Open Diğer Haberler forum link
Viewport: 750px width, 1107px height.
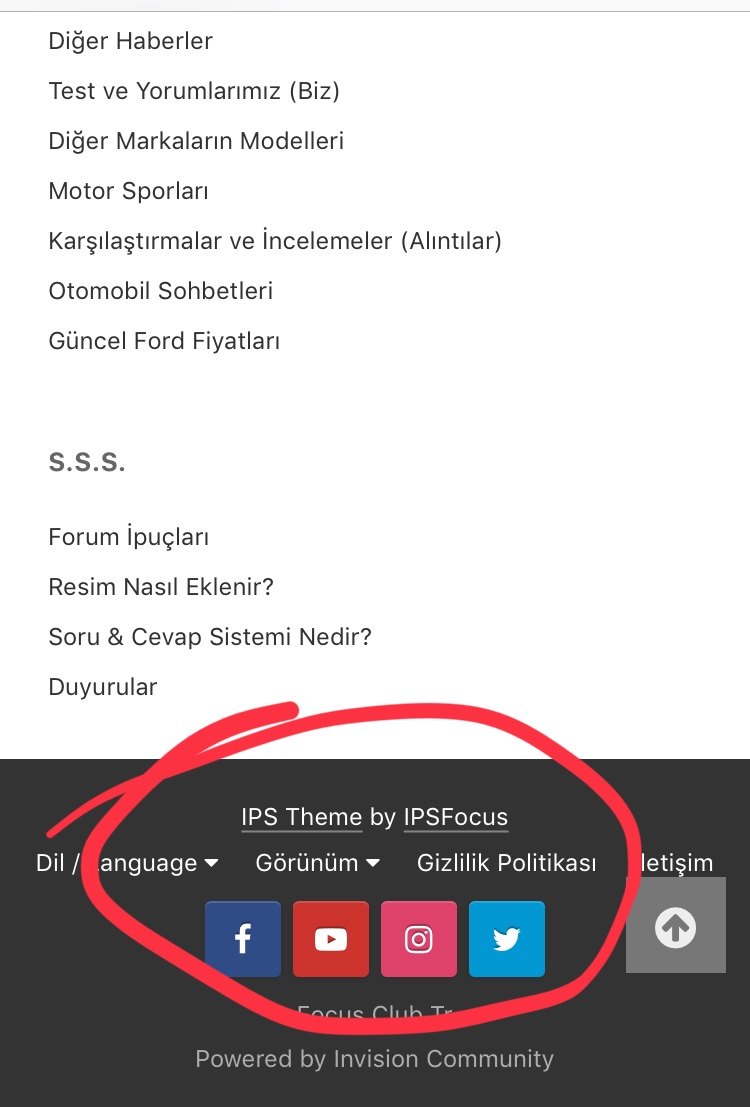(130, 41)
